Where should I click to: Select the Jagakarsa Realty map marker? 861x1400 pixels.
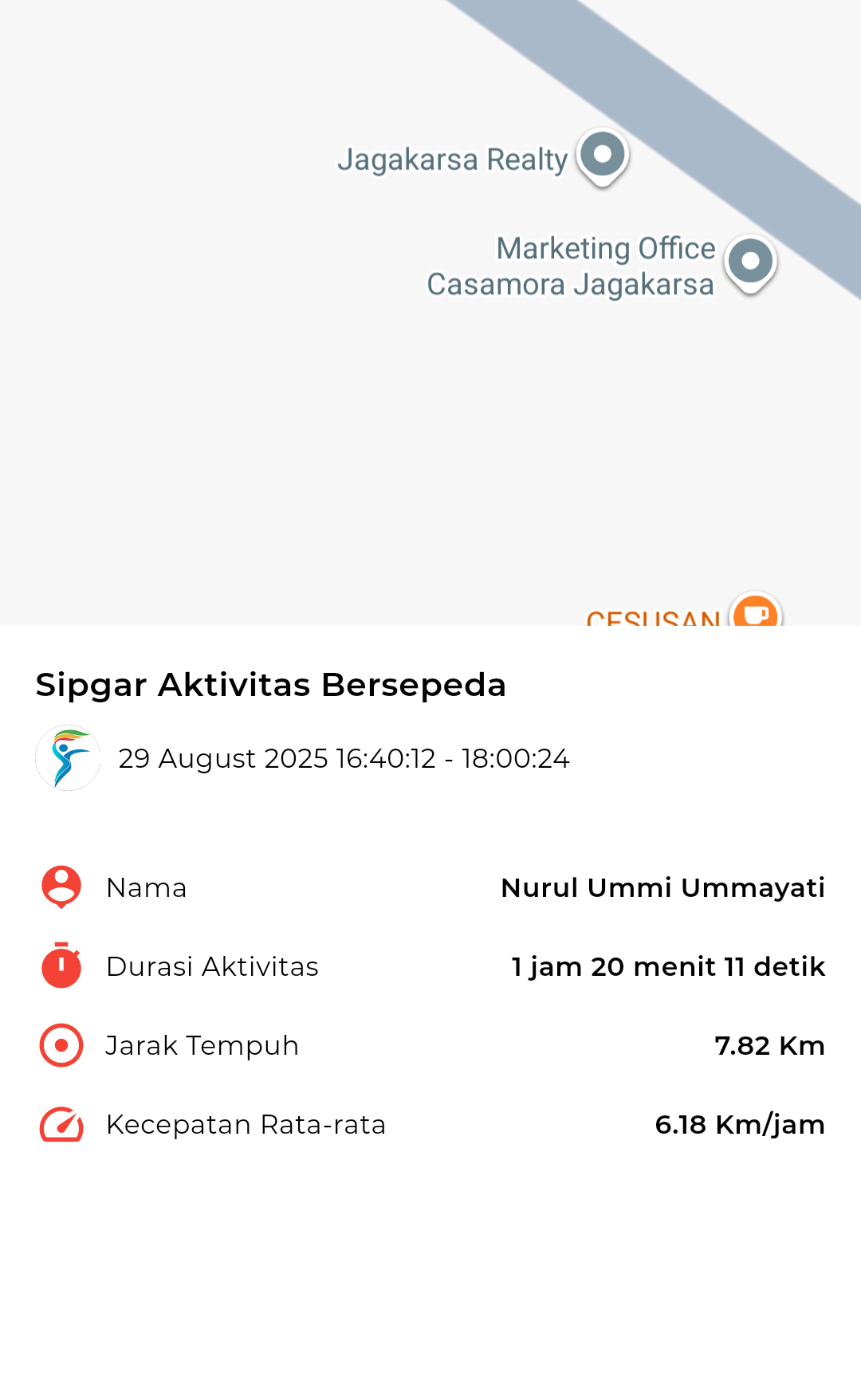click(x=603, y=155)
